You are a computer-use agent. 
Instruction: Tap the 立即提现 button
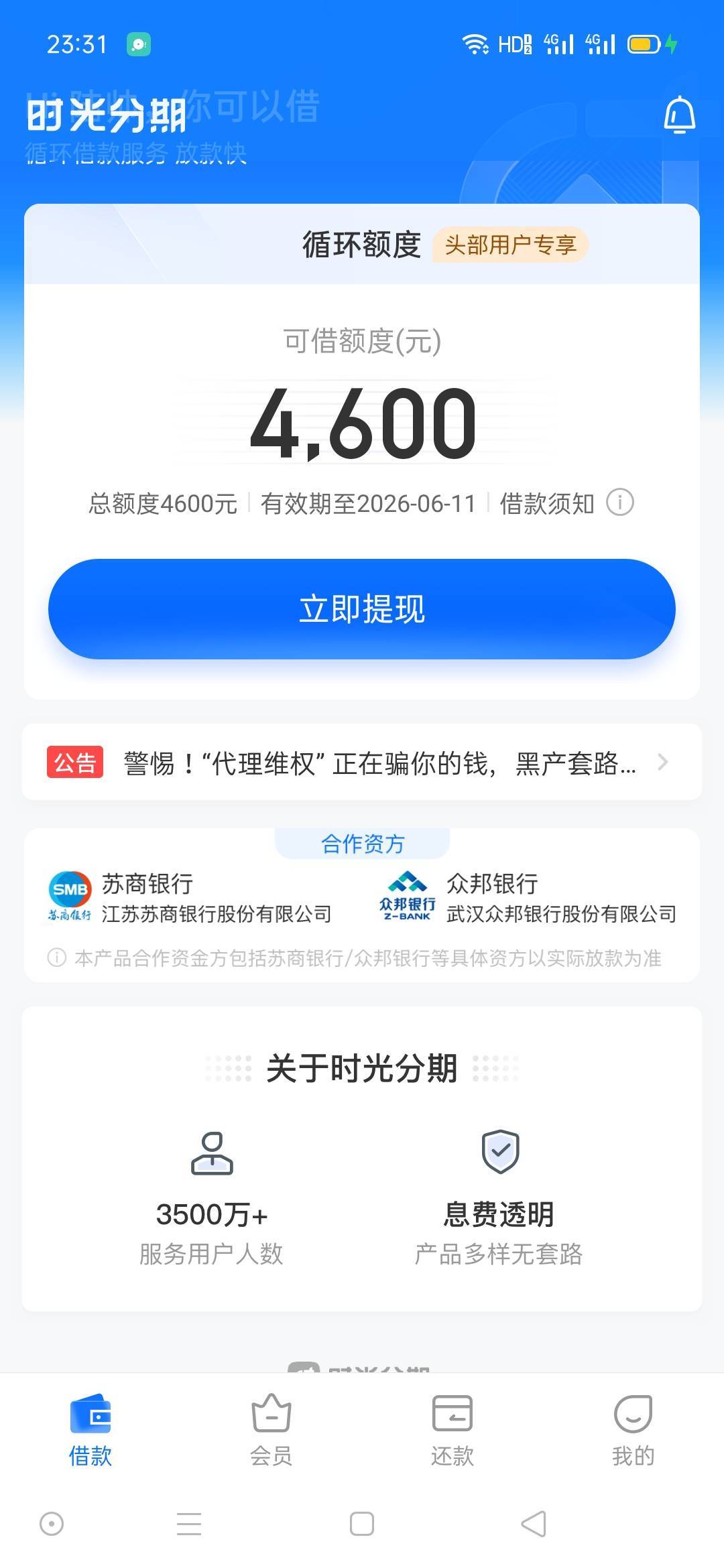coord(362,608)
